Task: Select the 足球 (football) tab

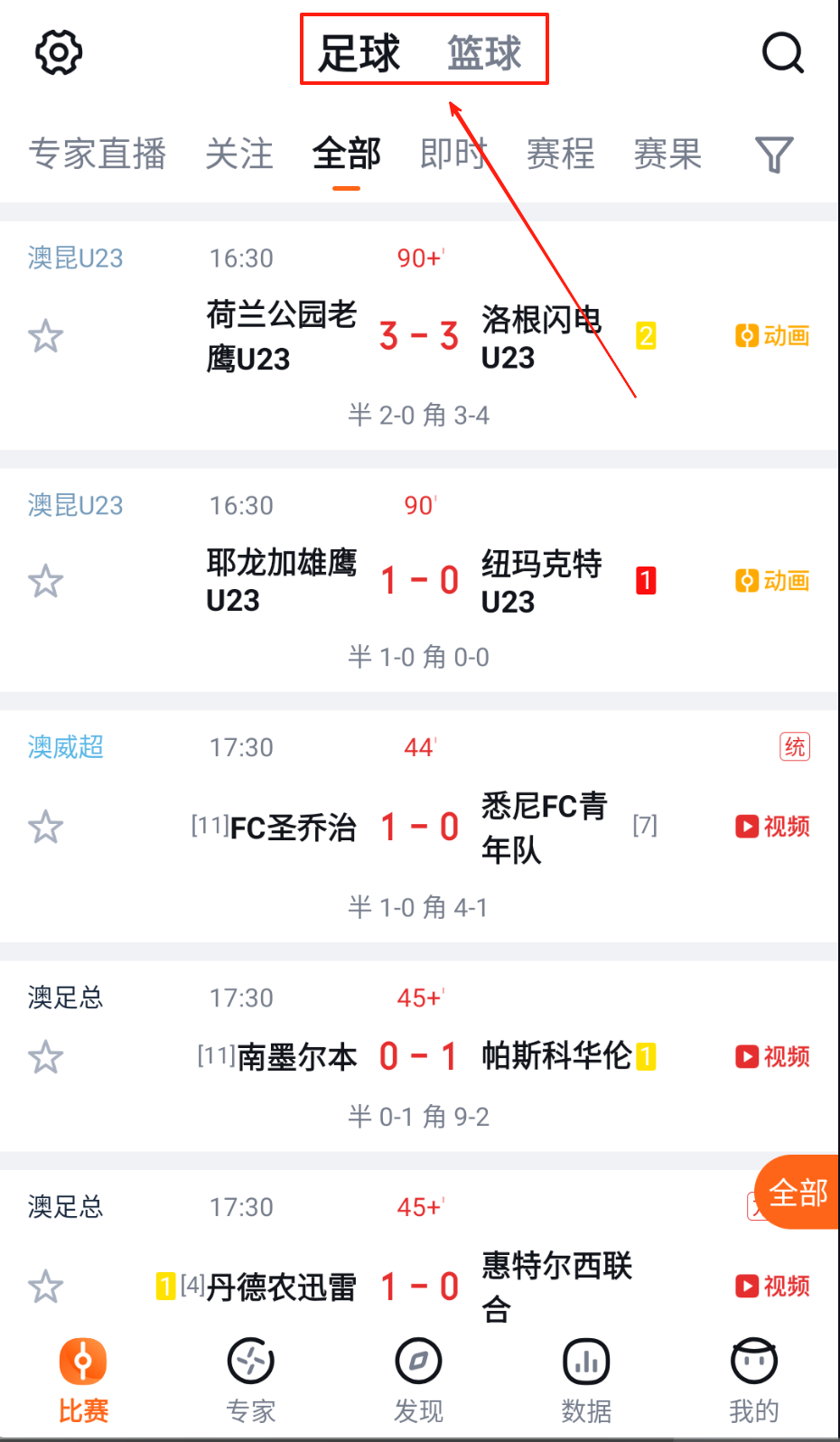Action: (x=359, y=52)
